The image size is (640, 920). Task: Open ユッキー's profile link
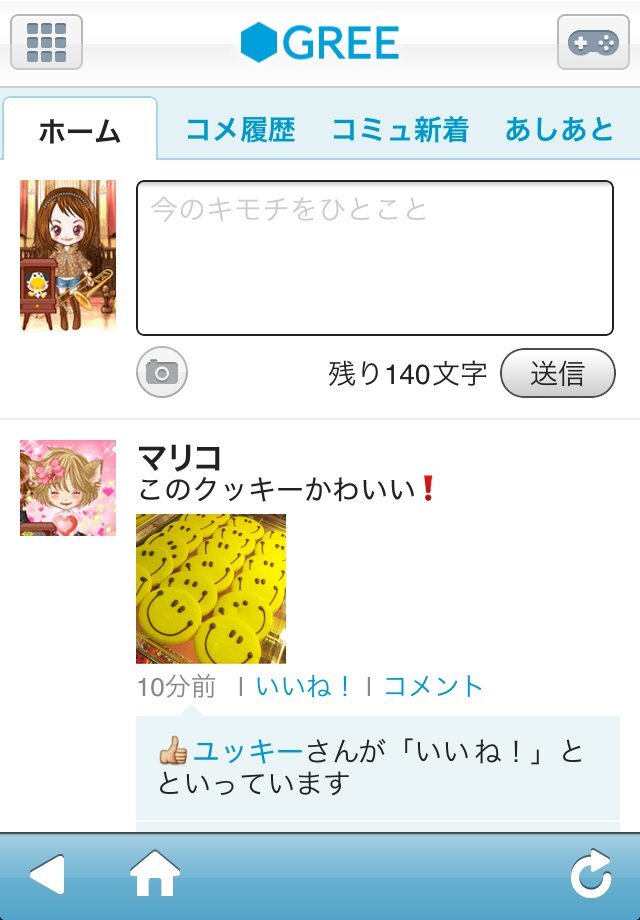(x=247, y=752)
